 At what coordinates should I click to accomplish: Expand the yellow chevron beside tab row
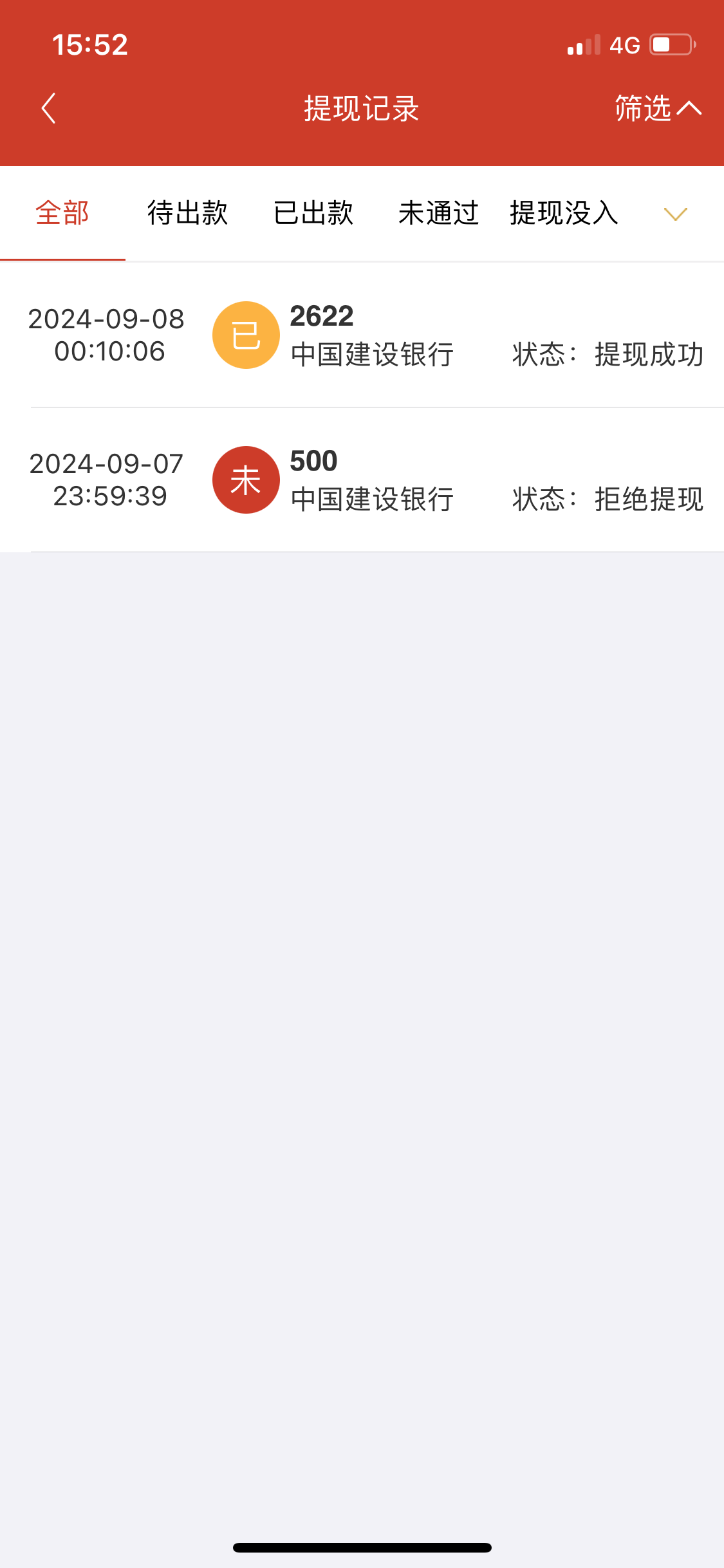click(674, 214)
